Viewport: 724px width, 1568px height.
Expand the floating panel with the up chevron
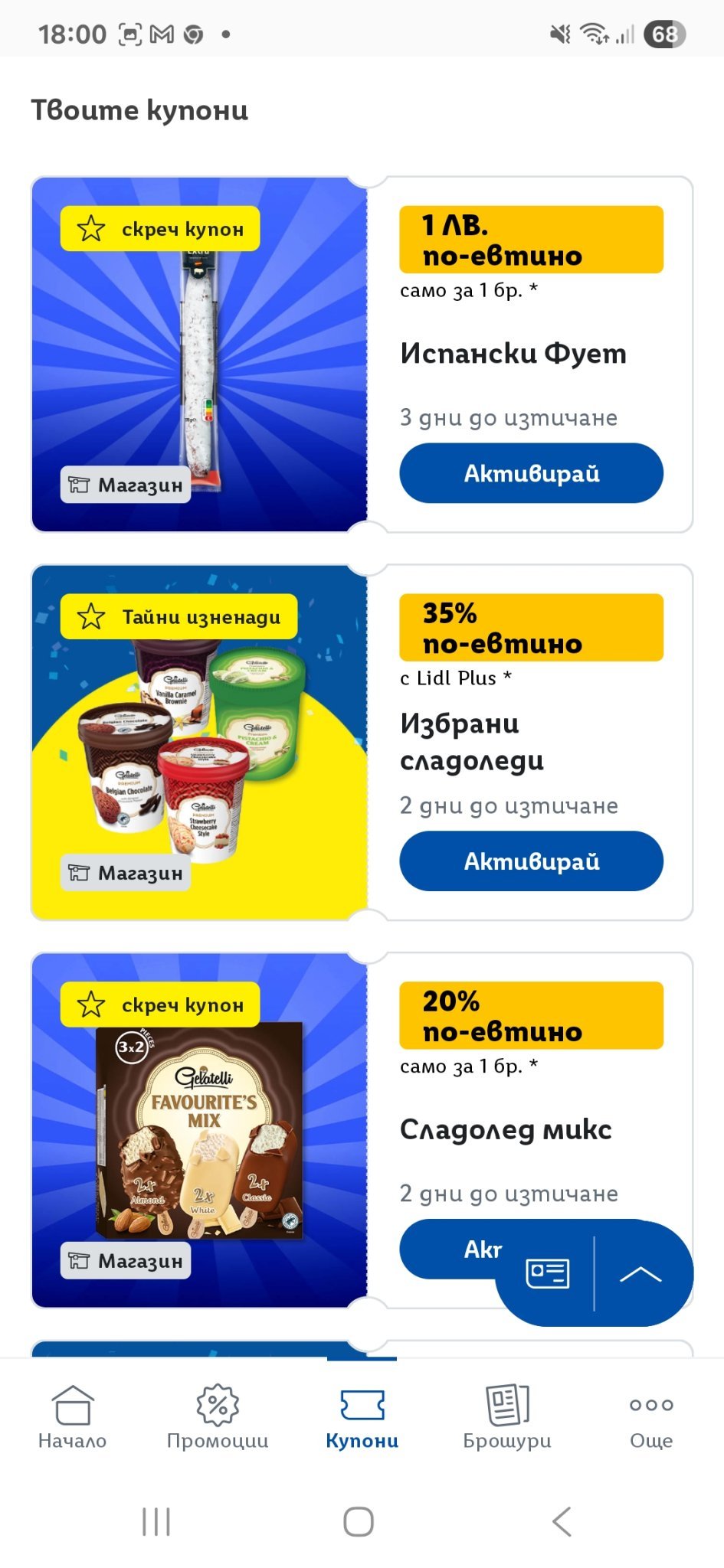[x=640, y=1274]
